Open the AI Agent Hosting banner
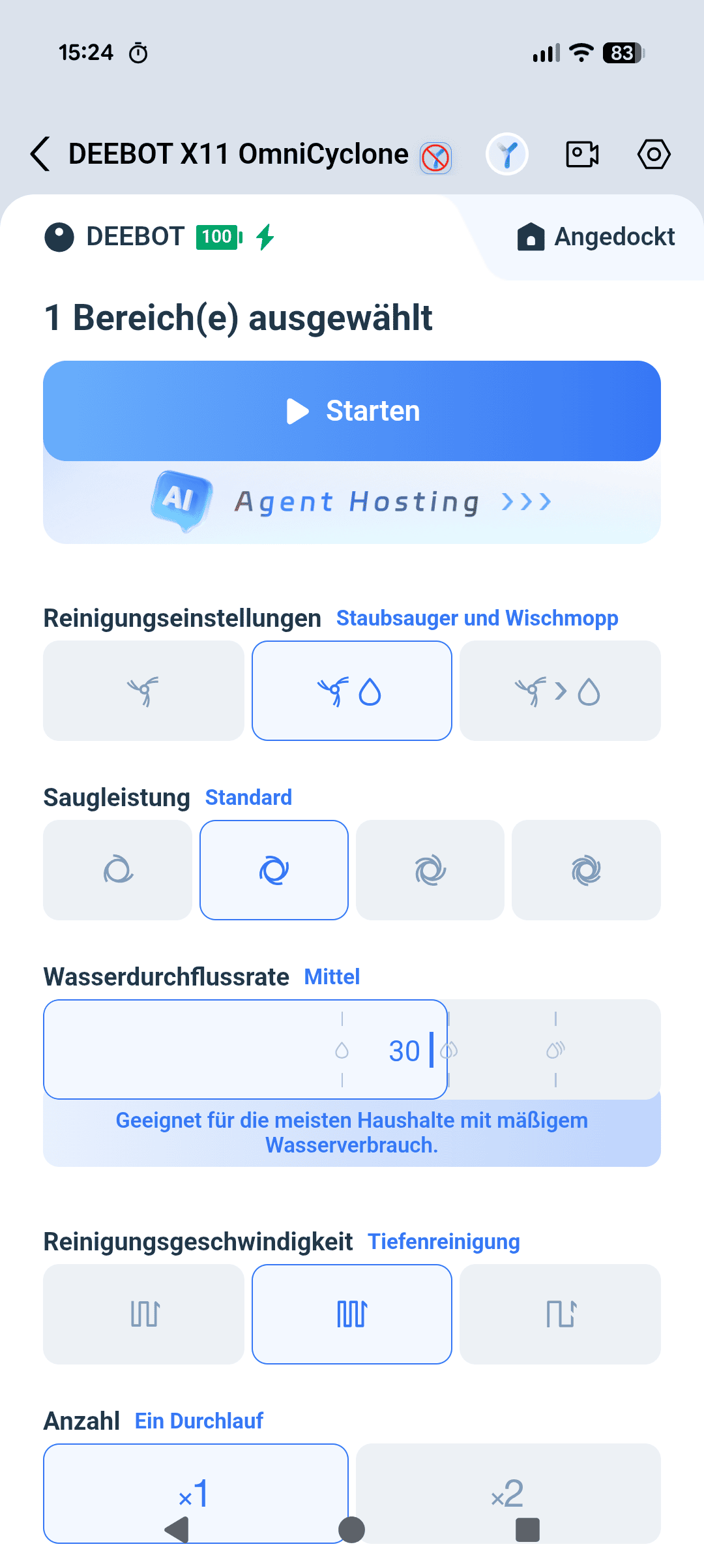The height and width of the screenshot is (1568, 704). pyautogui.click(x=352, y=502)
